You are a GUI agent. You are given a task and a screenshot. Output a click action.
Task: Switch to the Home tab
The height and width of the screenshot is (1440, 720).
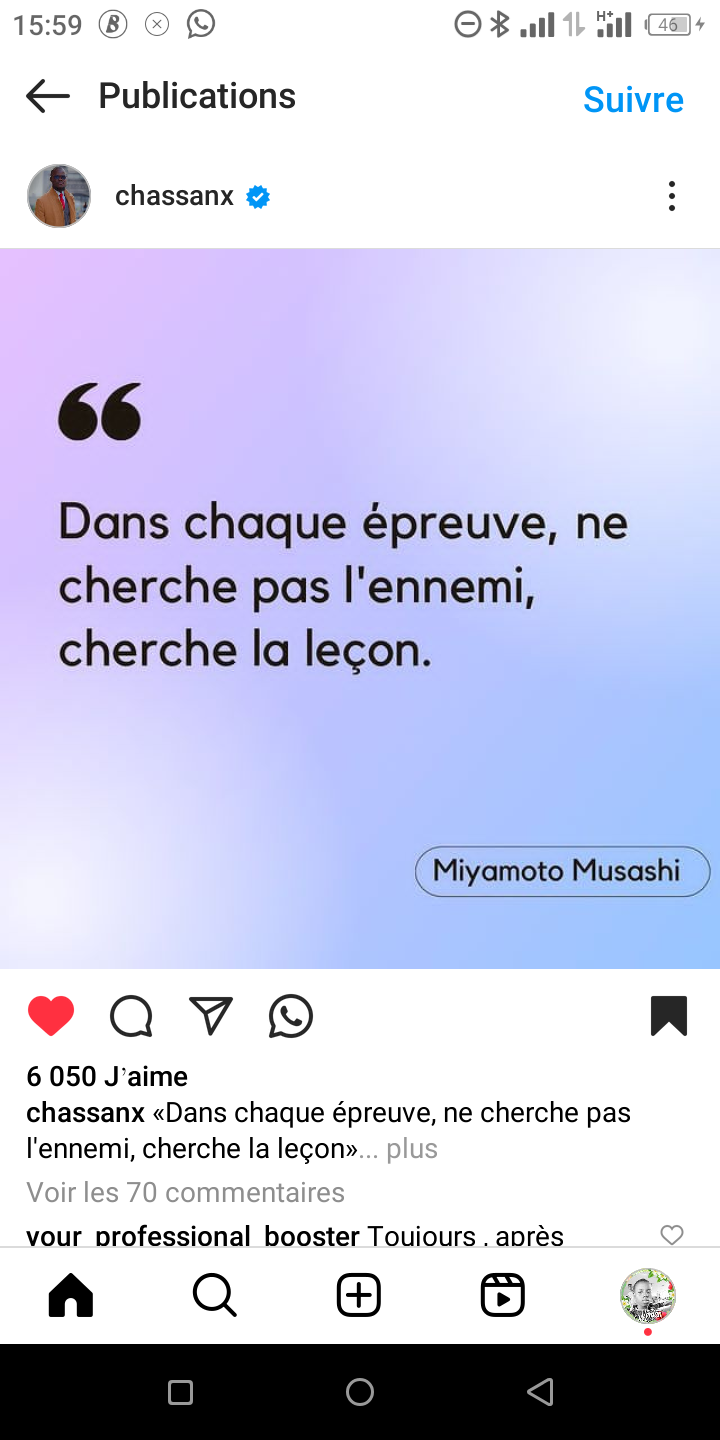(x=71, y=1296)
